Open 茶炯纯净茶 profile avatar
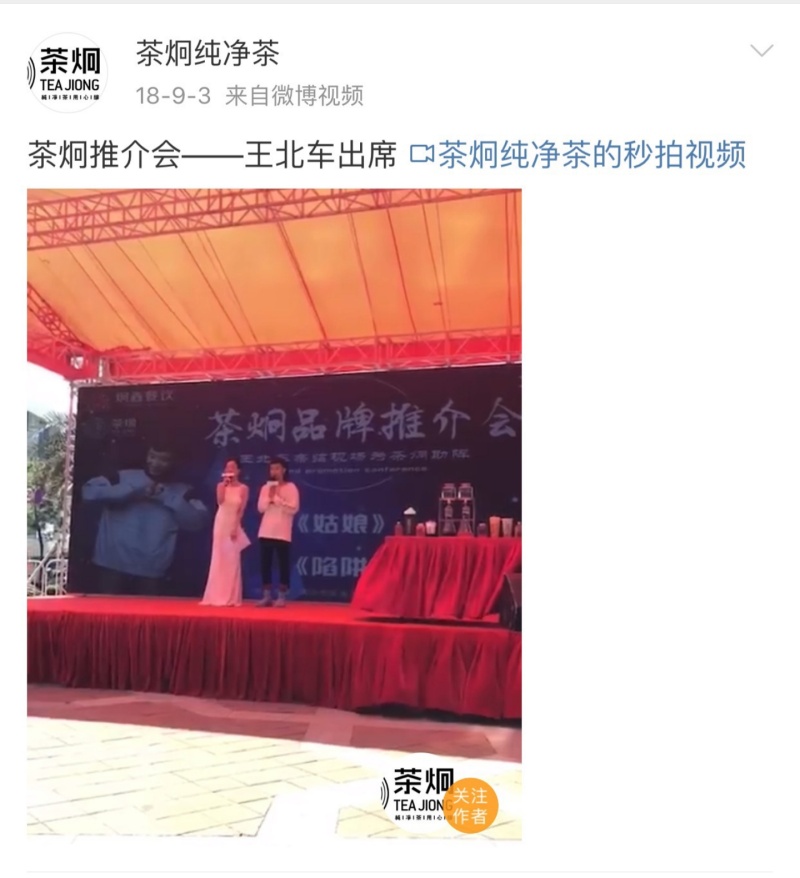Screen dimensions: 800x878 [x=67, y=72]
